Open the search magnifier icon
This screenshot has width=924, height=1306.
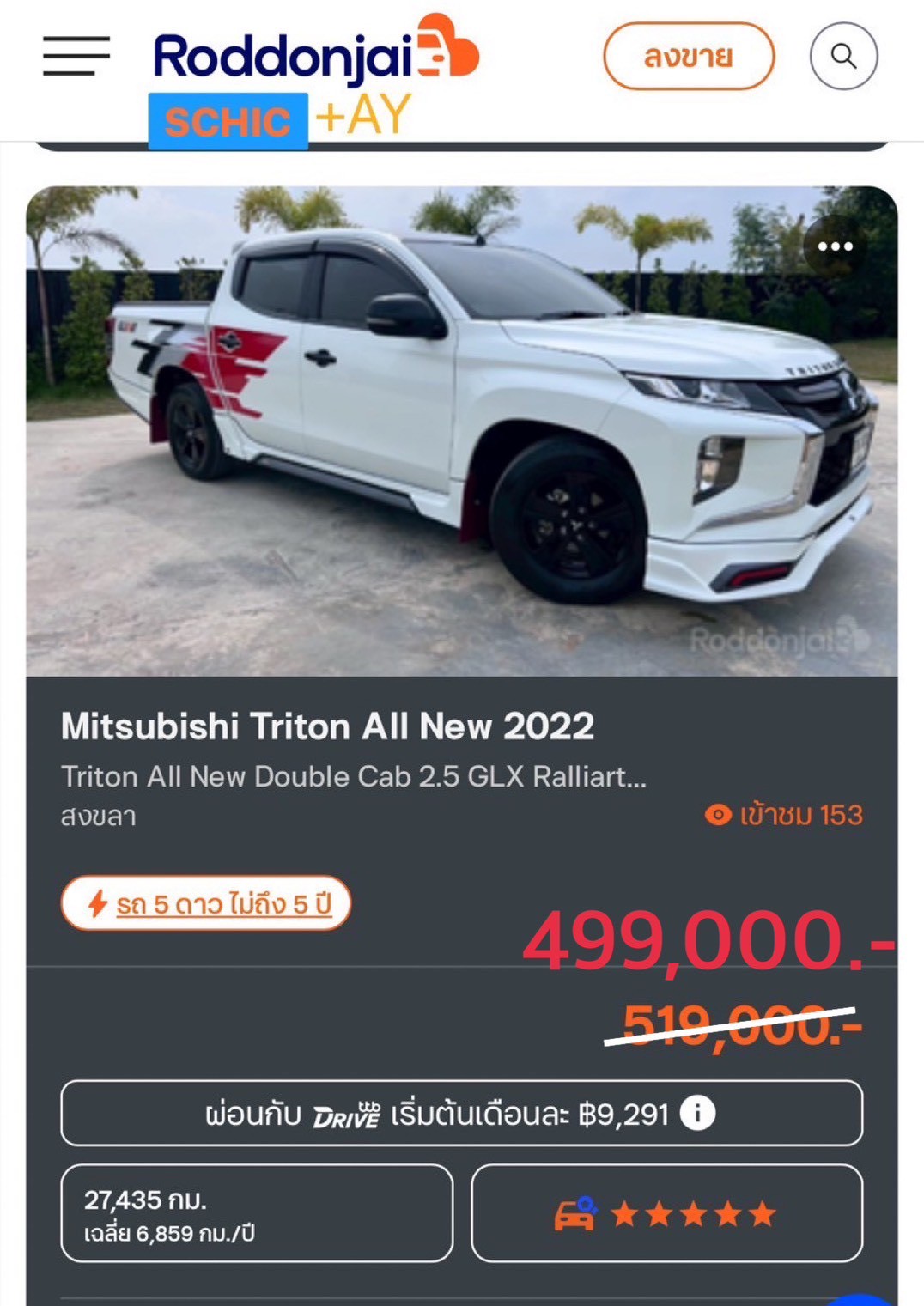843,57
